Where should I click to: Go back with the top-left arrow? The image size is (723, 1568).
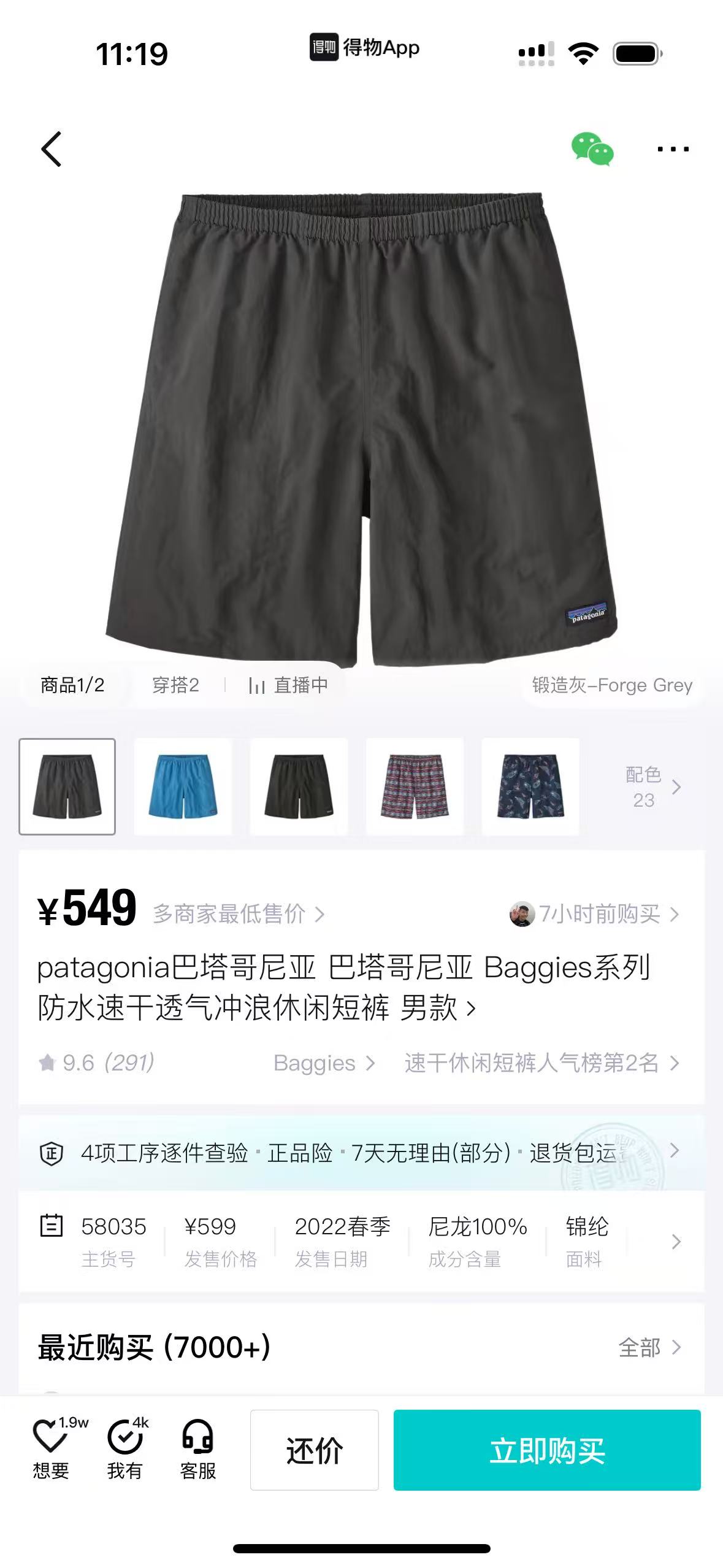[x=52, y=149]
